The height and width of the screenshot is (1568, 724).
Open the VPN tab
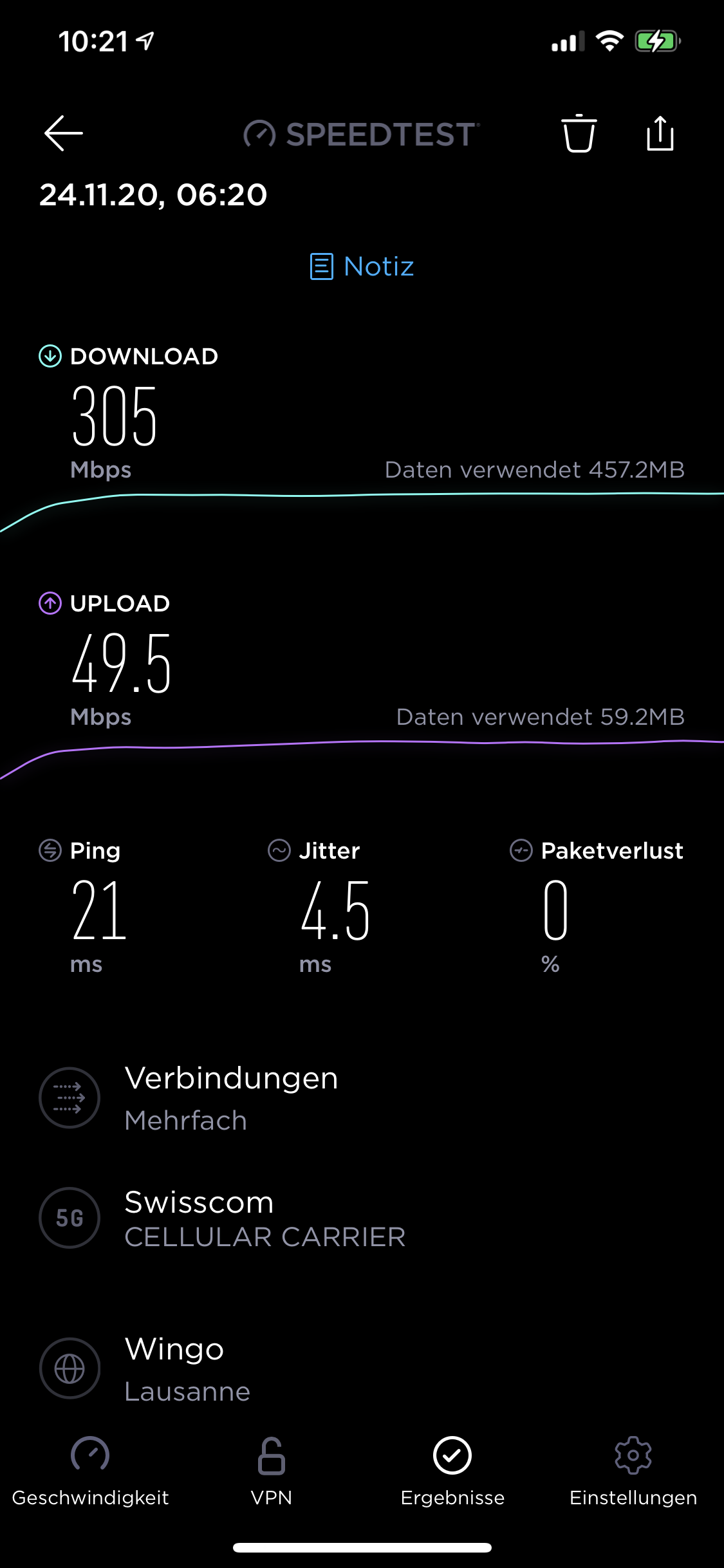coord(271,1471)
